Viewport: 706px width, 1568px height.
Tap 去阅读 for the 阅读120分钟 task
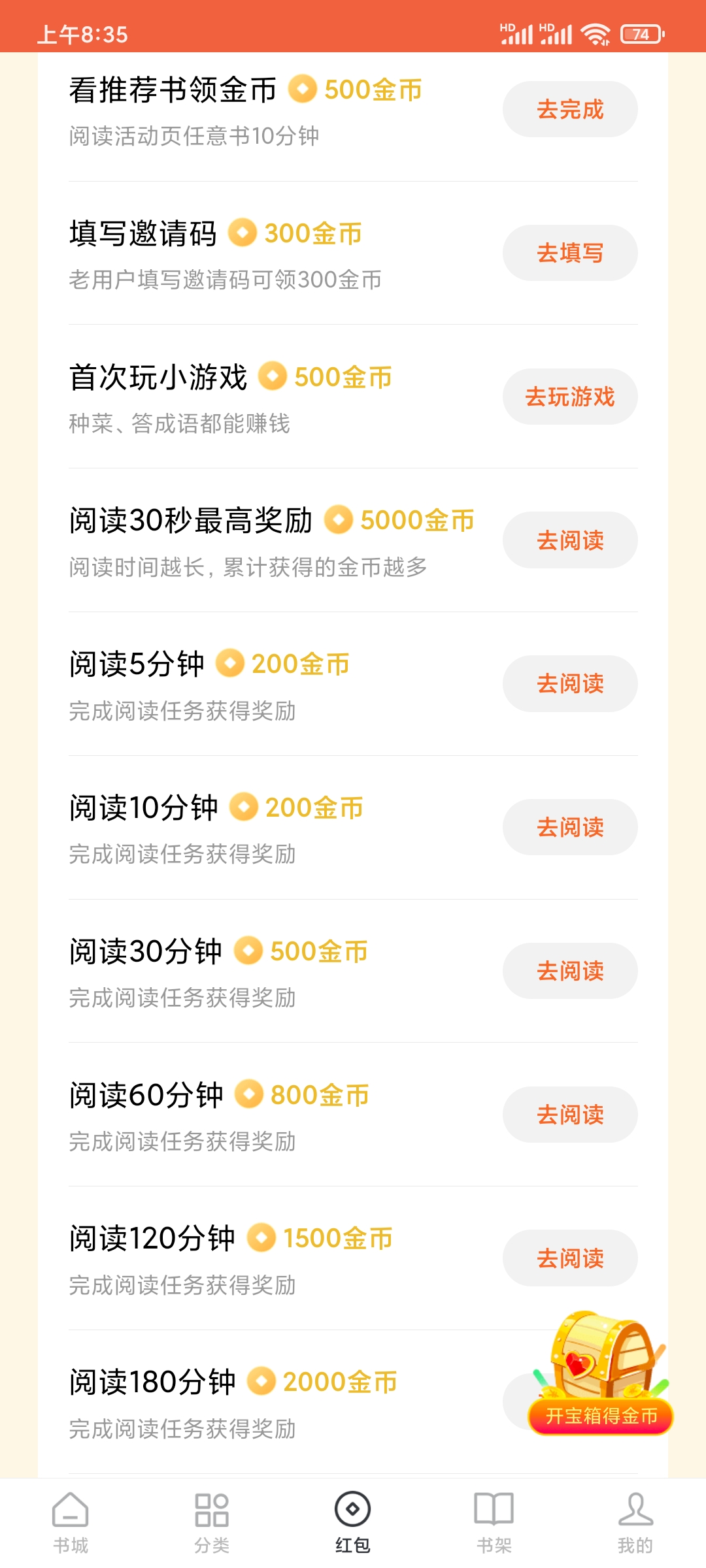click(569, 1258)
